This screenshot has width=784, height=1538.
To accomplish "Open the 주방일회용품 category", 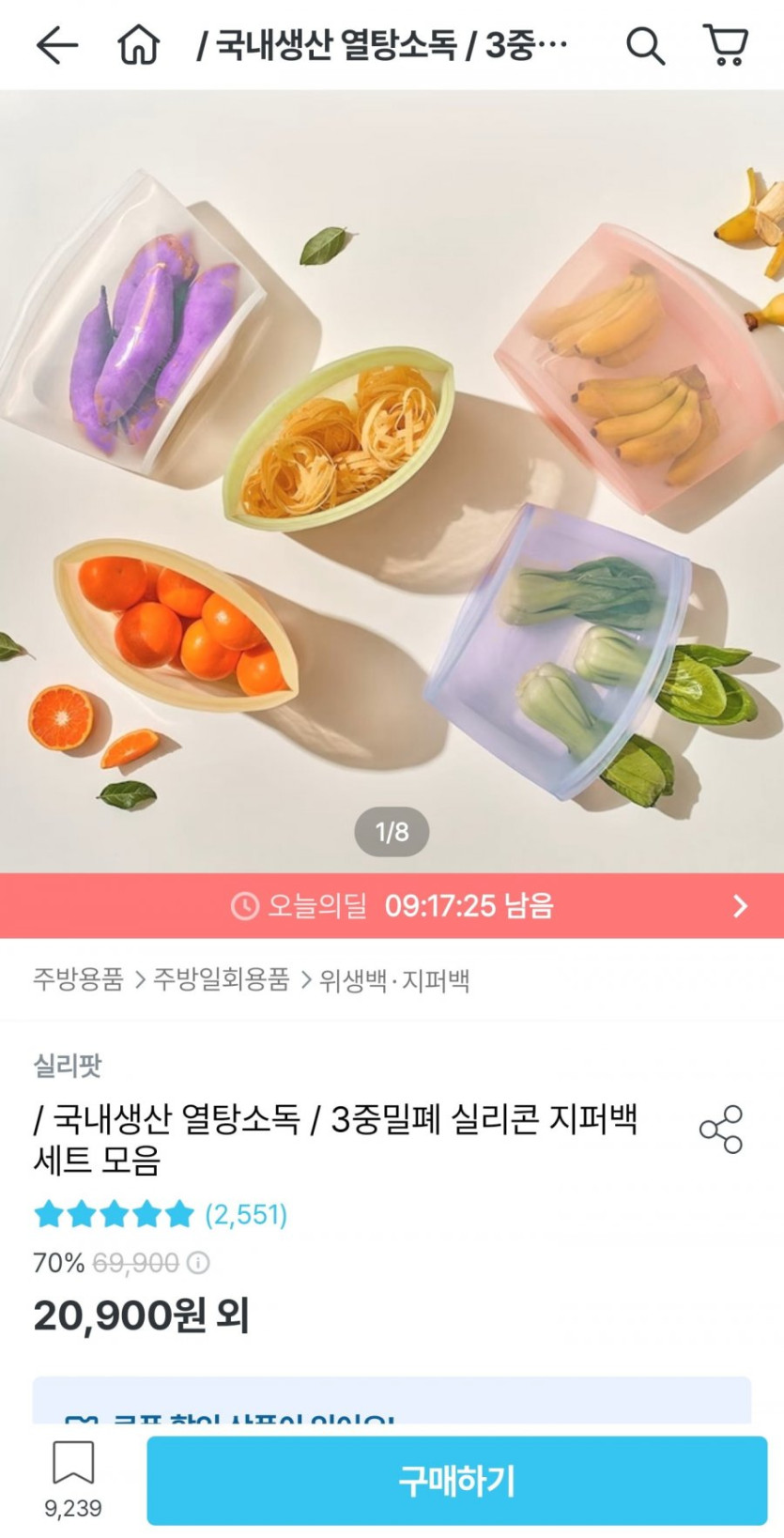I will [x=225, y=980].
